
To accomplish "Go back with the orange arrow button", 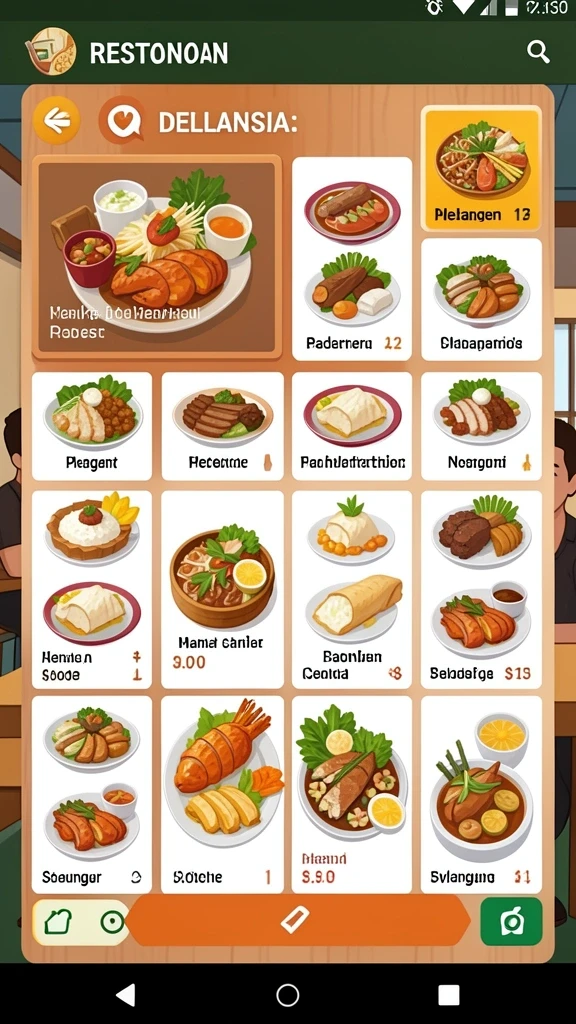I will coord(57,120).
